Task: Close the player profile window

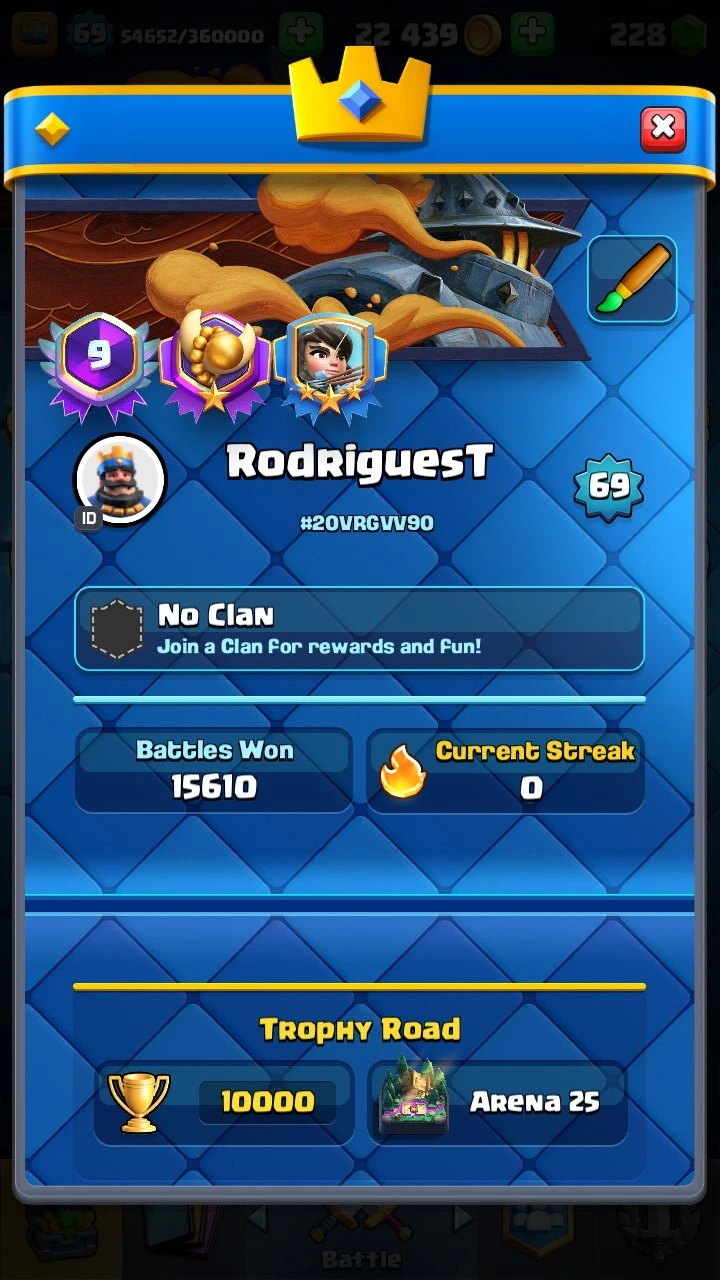Action: point(662,129)
